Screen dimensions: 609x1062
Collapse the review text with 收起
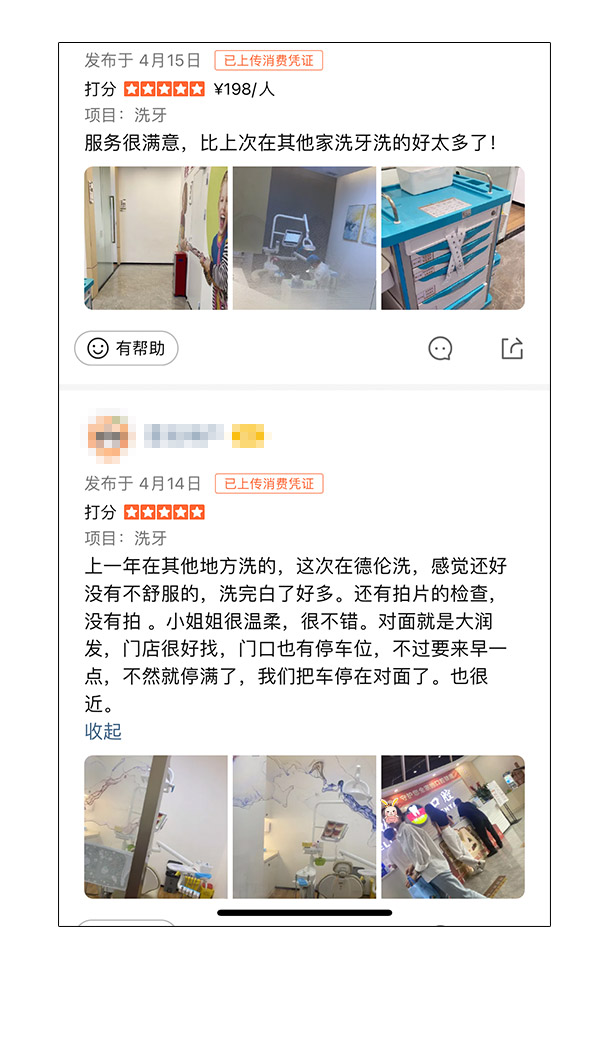(103, 731)
